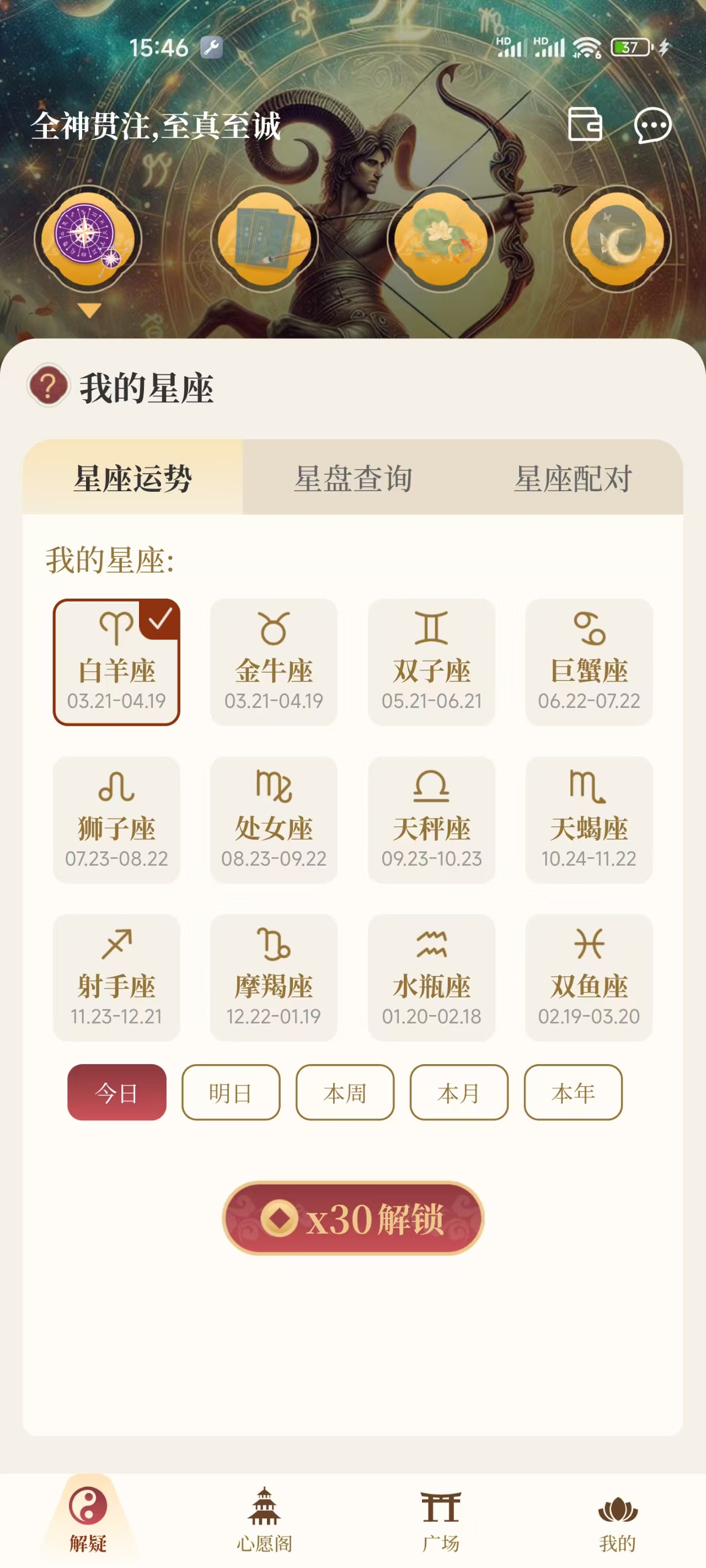The height and width of the screenshot is (1568, 706).
Task: Choose 双子座 as my sign
Action: click(431, 662)
